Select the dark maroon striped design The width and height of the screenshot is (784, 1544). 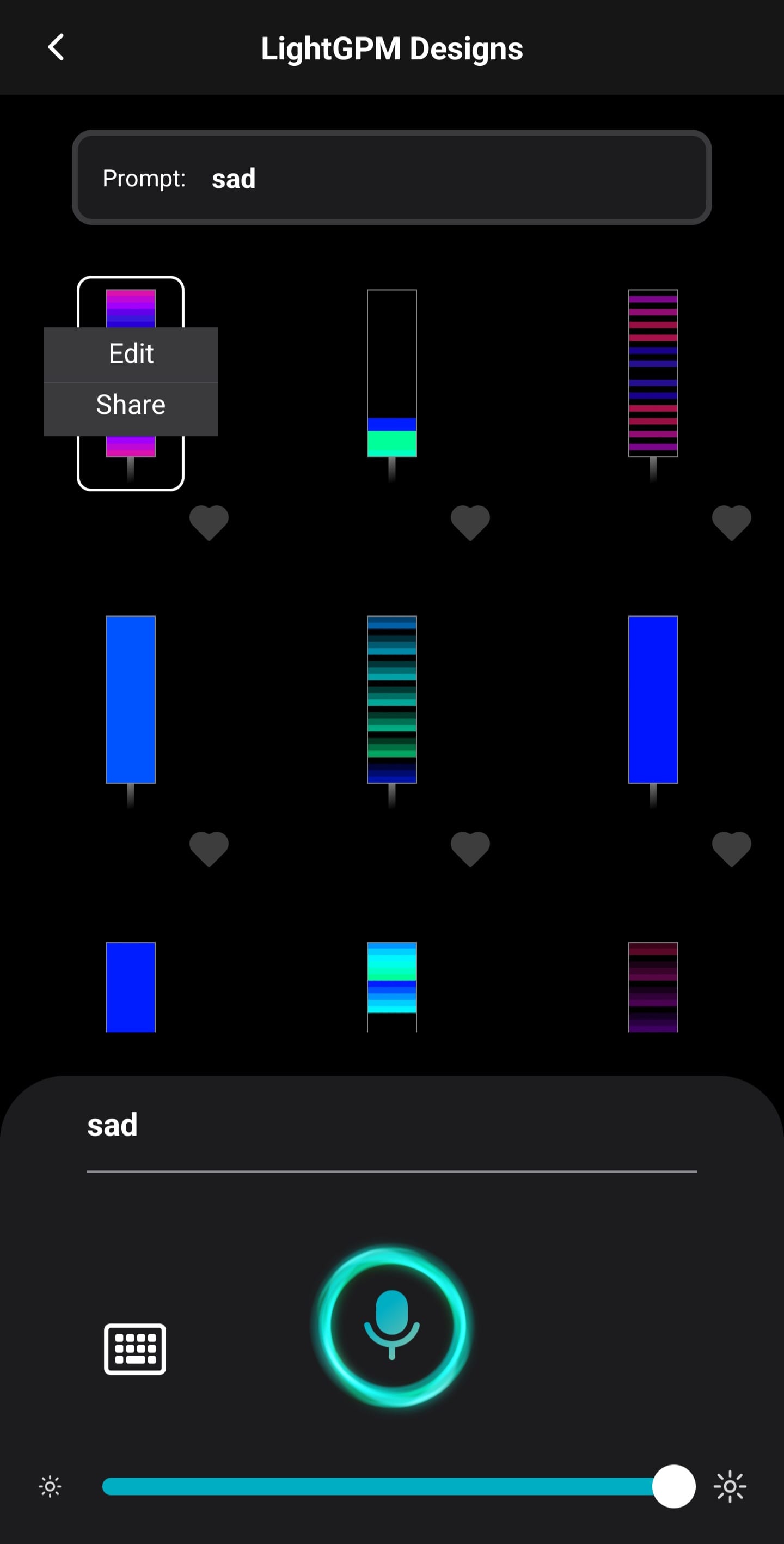(653, 986)
